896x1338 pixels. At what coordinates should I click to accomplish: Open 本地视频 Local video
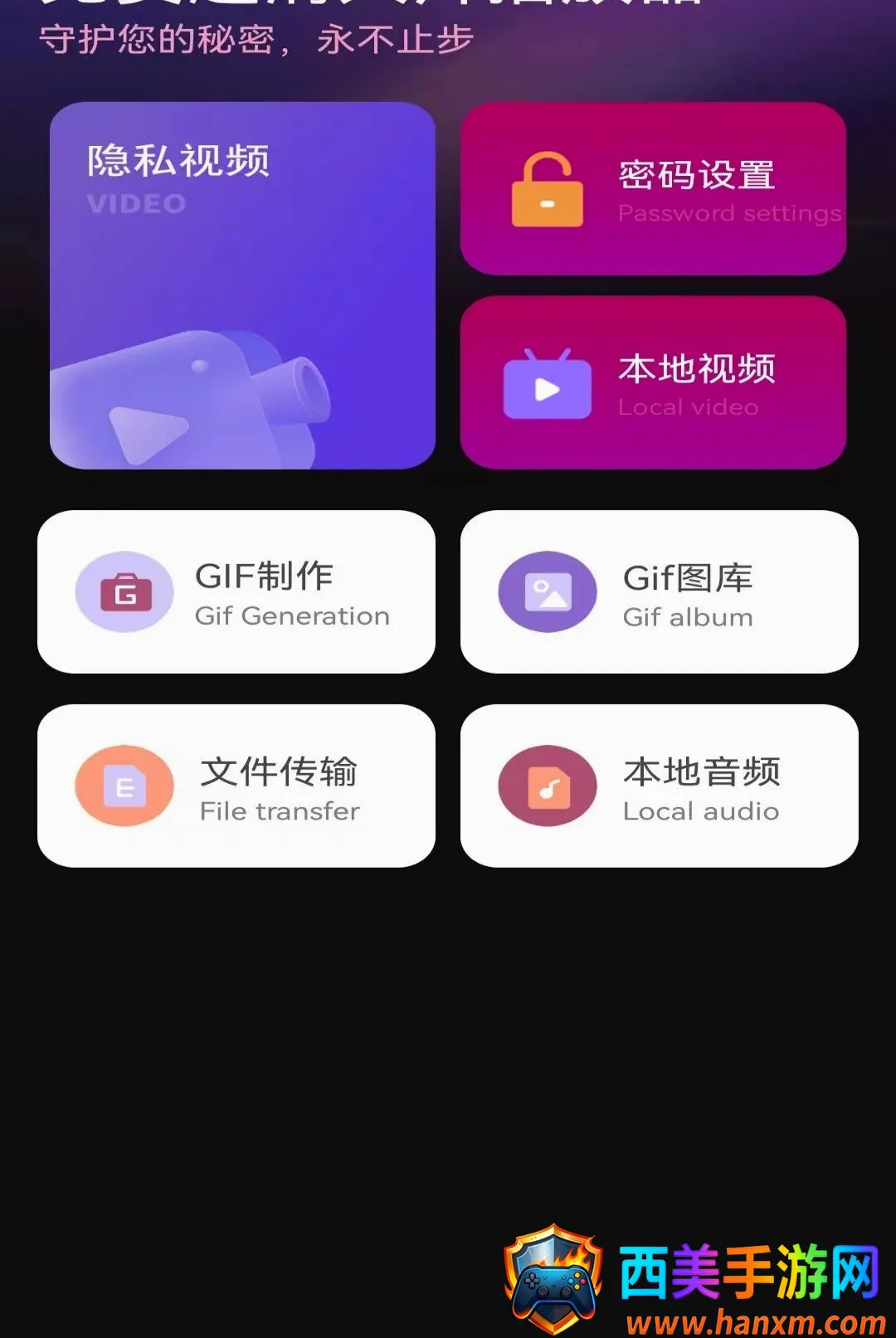[653, 382]
